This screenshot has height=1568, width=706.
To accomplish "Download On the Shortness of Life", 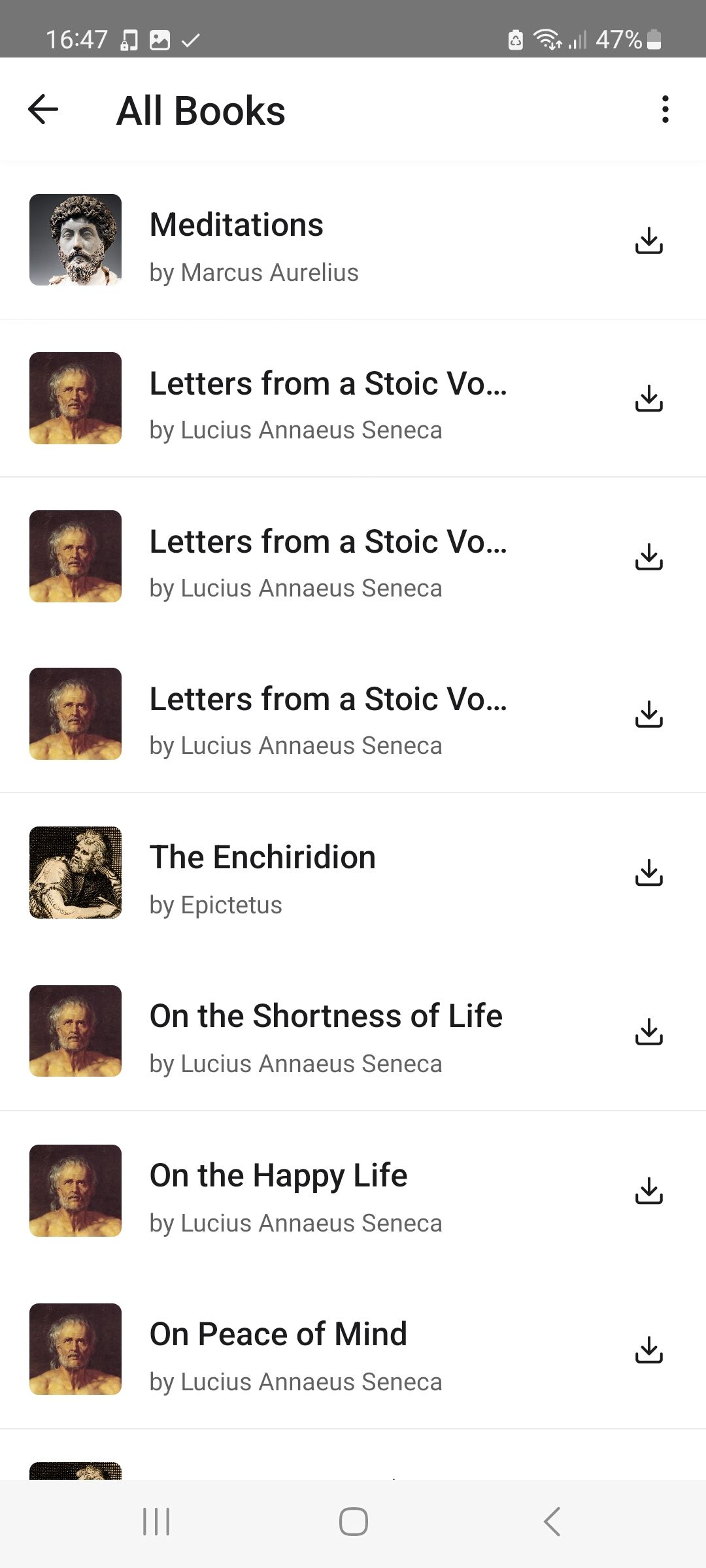I will pyautogui.click(x=649, y=1031).
